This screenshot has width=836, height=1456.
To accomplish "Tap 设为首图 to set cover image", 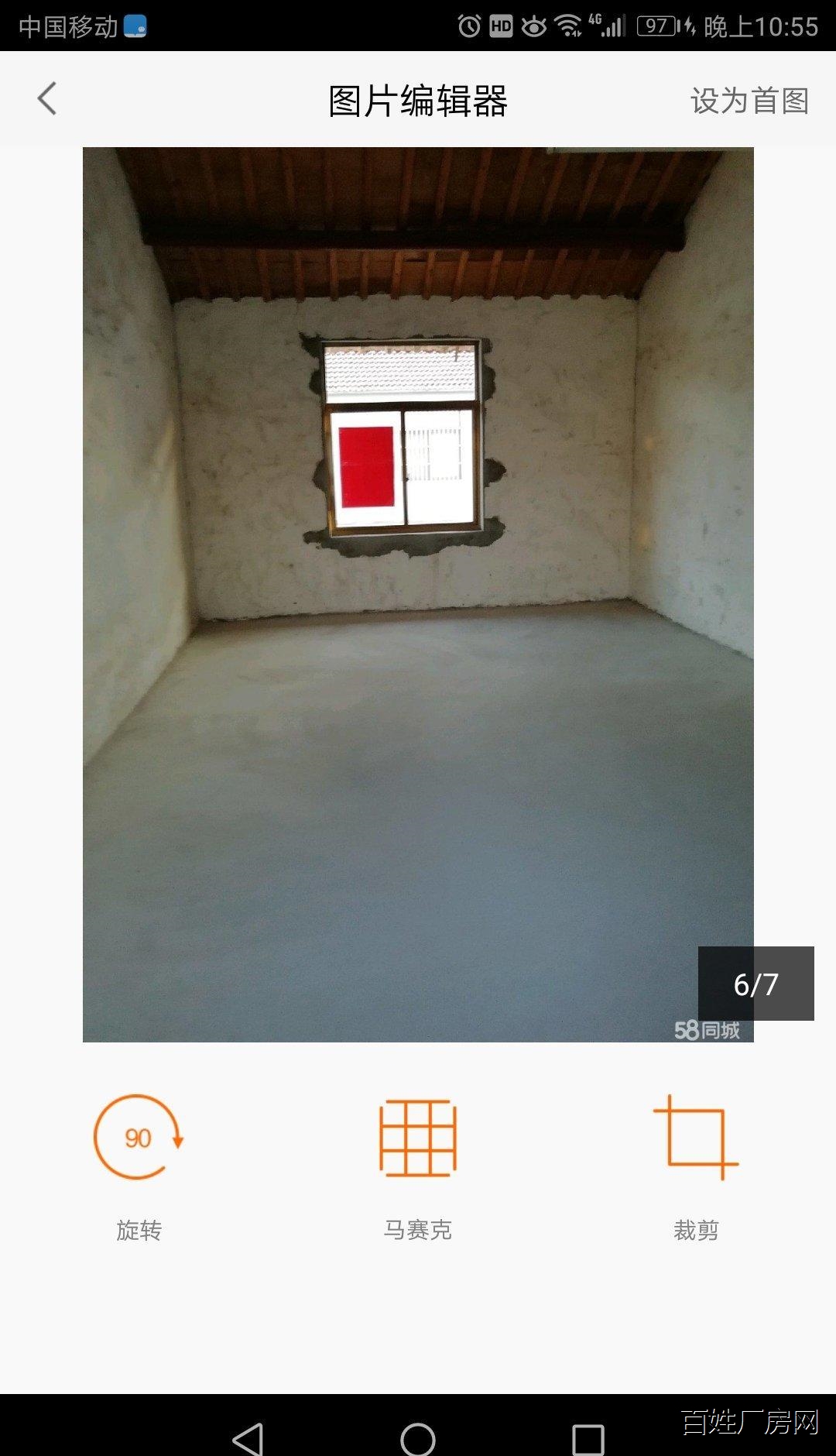I will pos(749,101).
